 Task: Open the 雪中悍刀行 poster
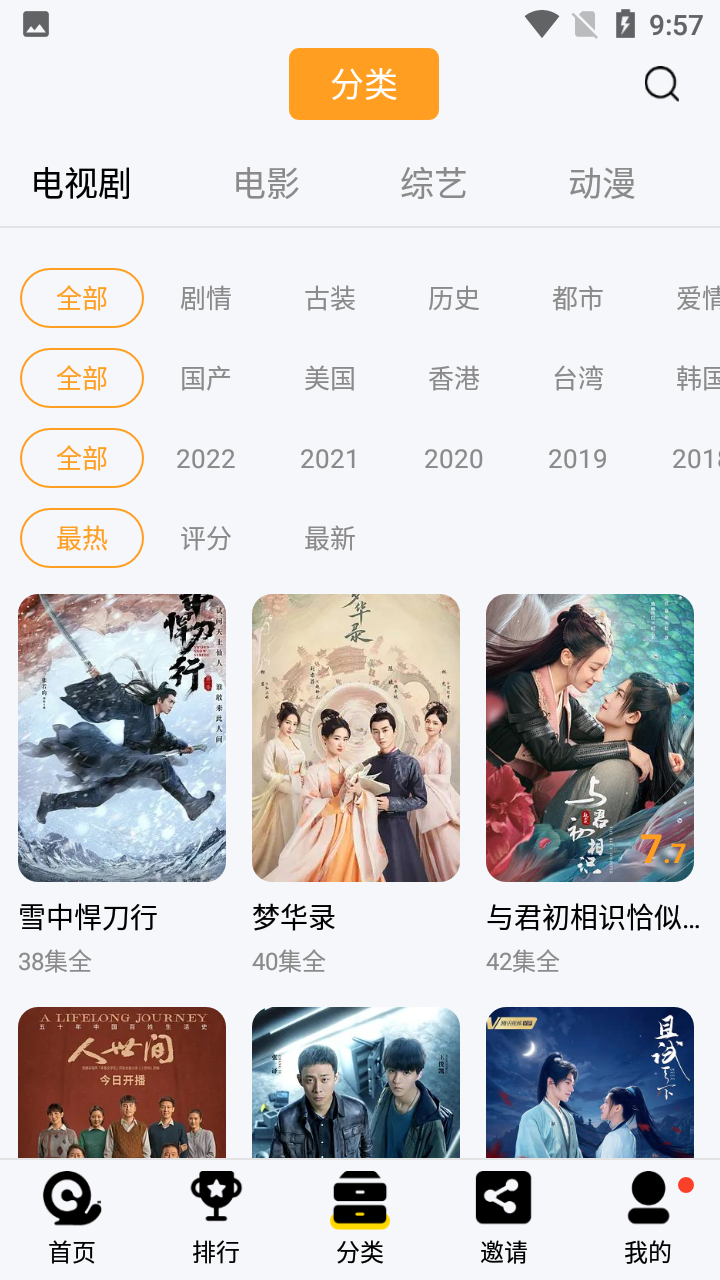tap(122, 738)
